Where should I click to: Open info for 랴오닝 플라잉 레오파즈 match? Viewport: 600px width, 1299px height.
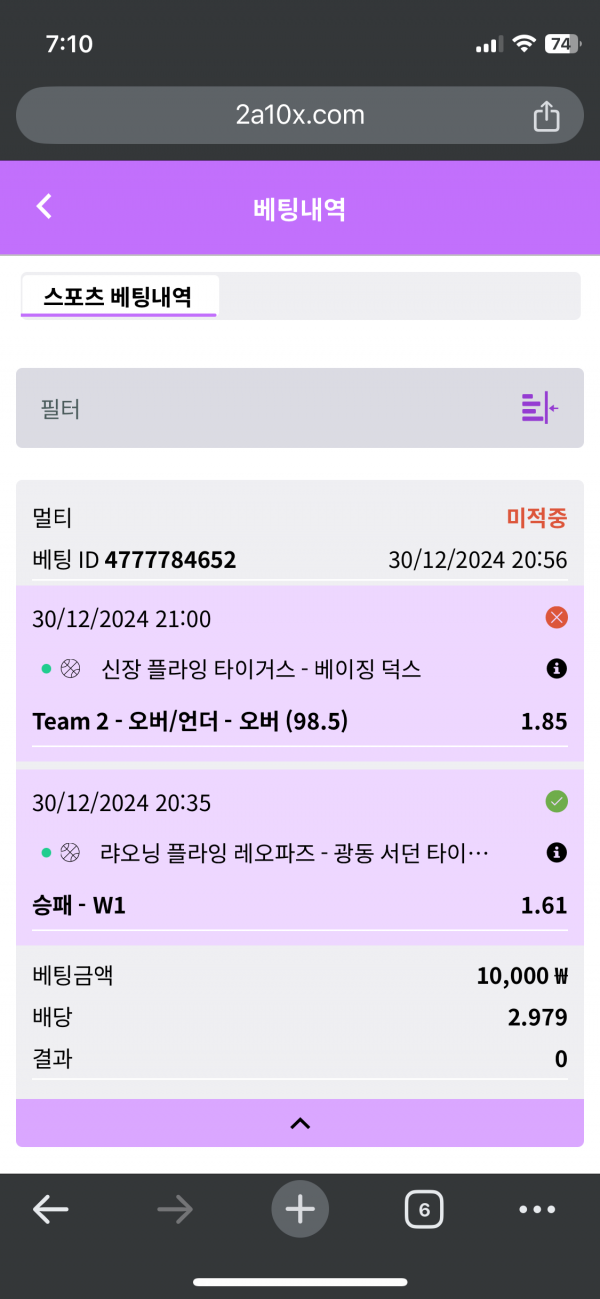coord(557,853)
